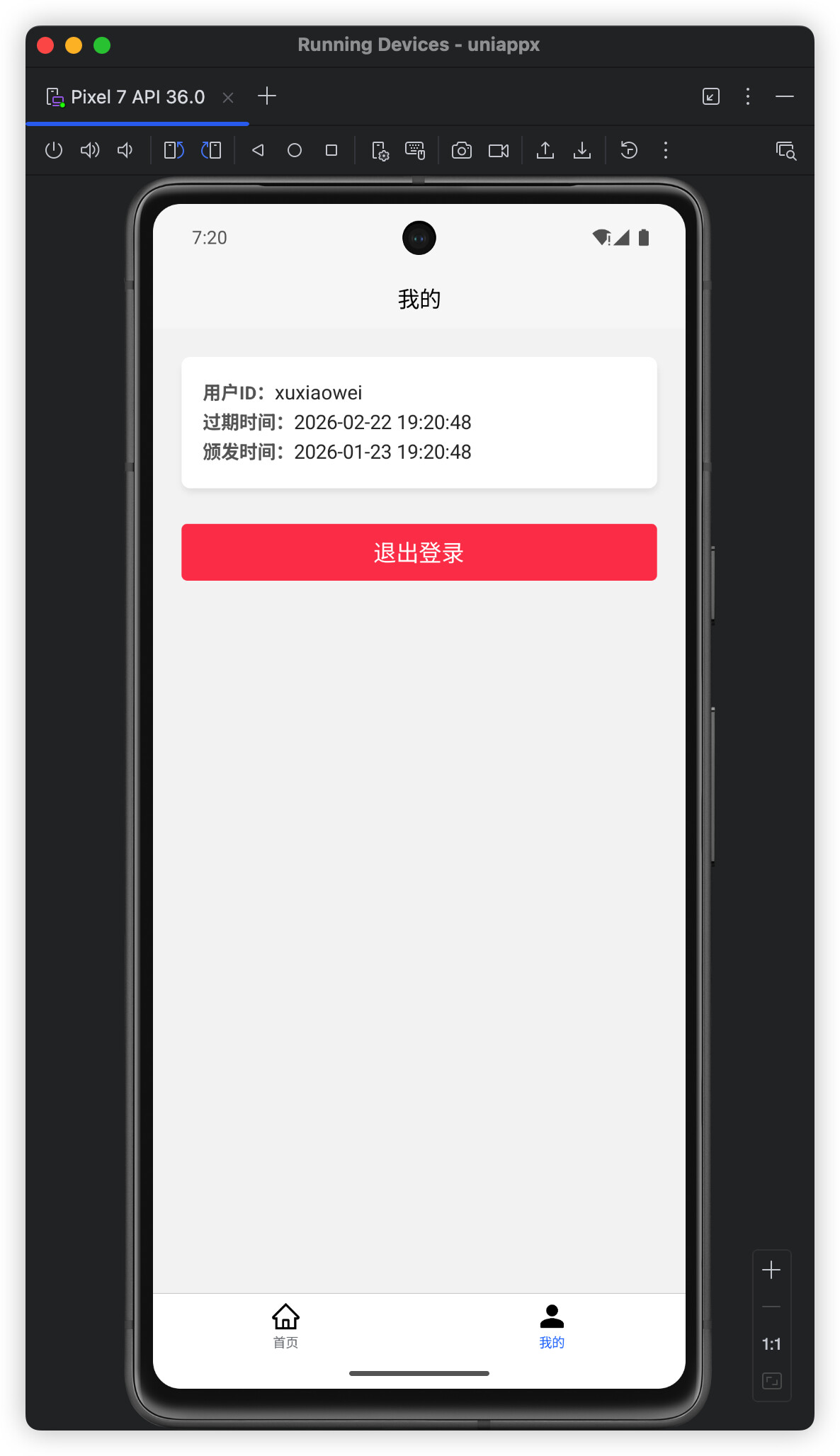Zoom in with the plus zoom control
Viewport: 840px width, 1456px height.
point(771,1270)
